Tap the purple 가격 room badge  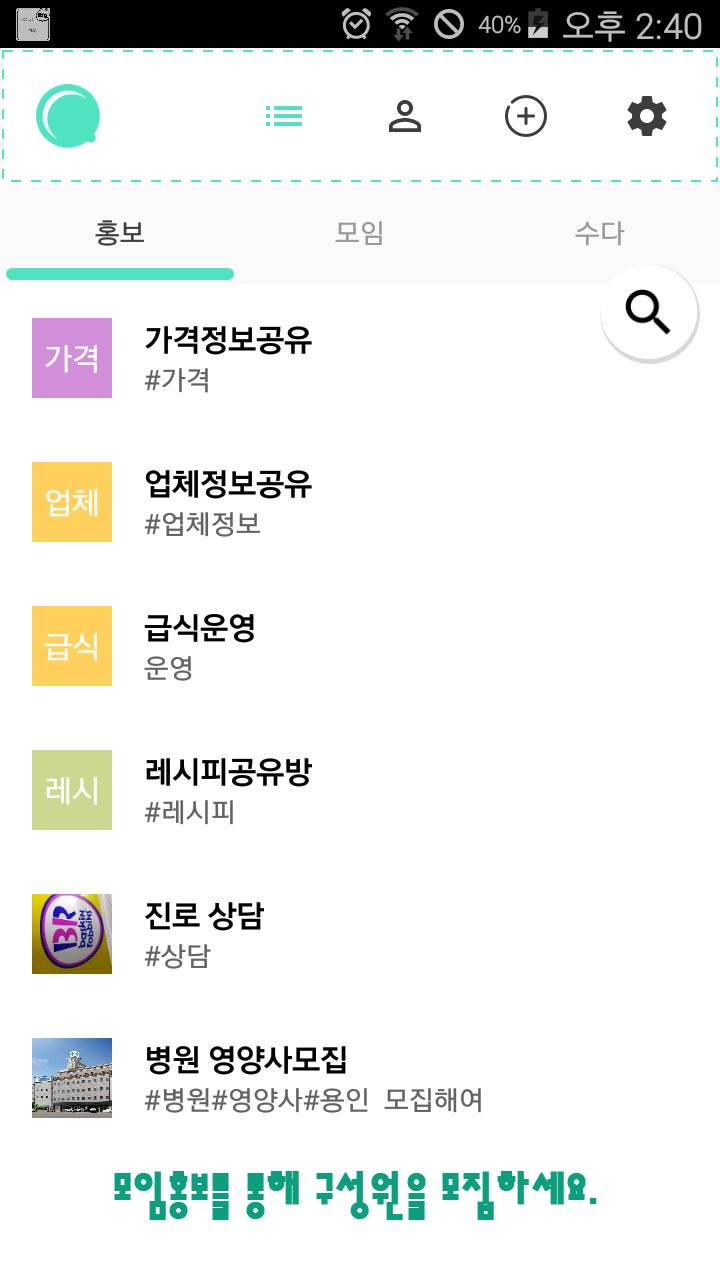point(71,358)
